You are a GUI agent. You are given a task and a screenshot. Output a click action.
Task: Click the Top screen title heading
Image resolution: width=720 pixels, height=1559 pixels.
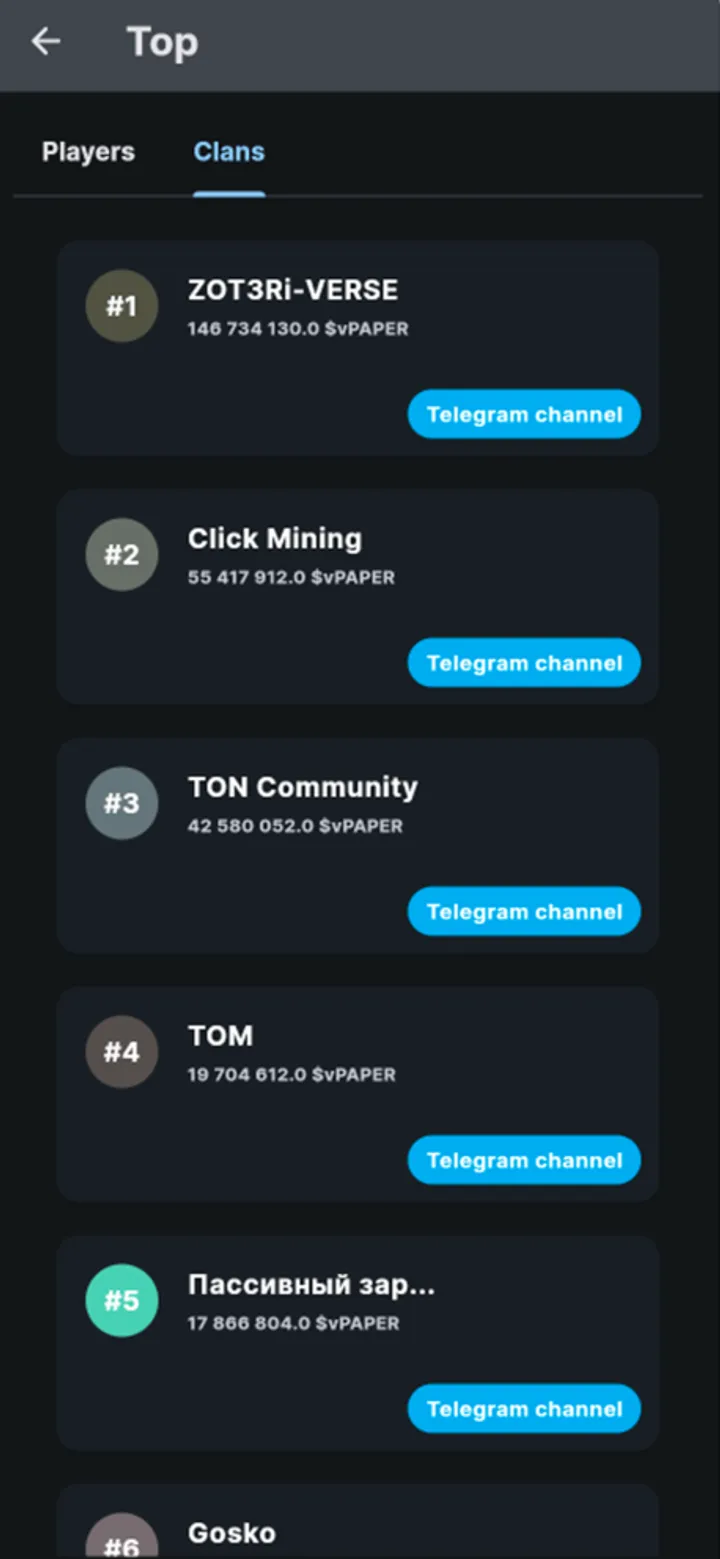pyautogui.click(x=162, y=41)
